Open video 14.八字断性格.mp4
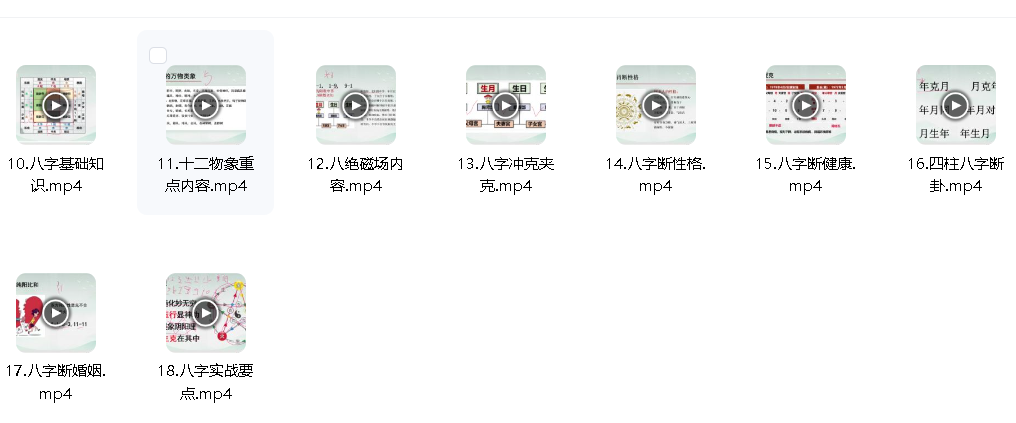The width and height of the screenshot is (1016, 423). click(656, 105)
